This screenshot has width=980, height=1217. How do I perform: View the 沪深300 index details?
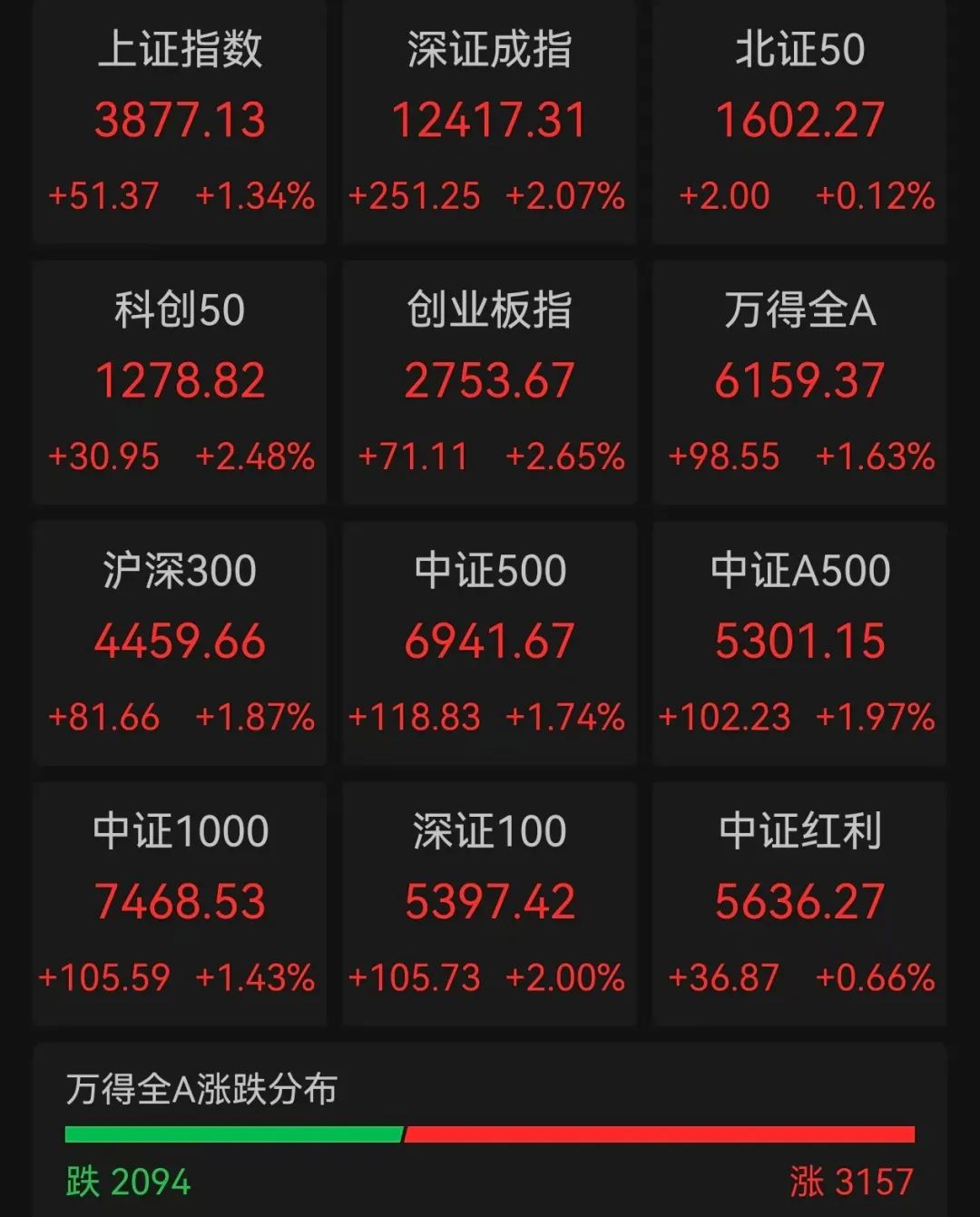(180, 642)
